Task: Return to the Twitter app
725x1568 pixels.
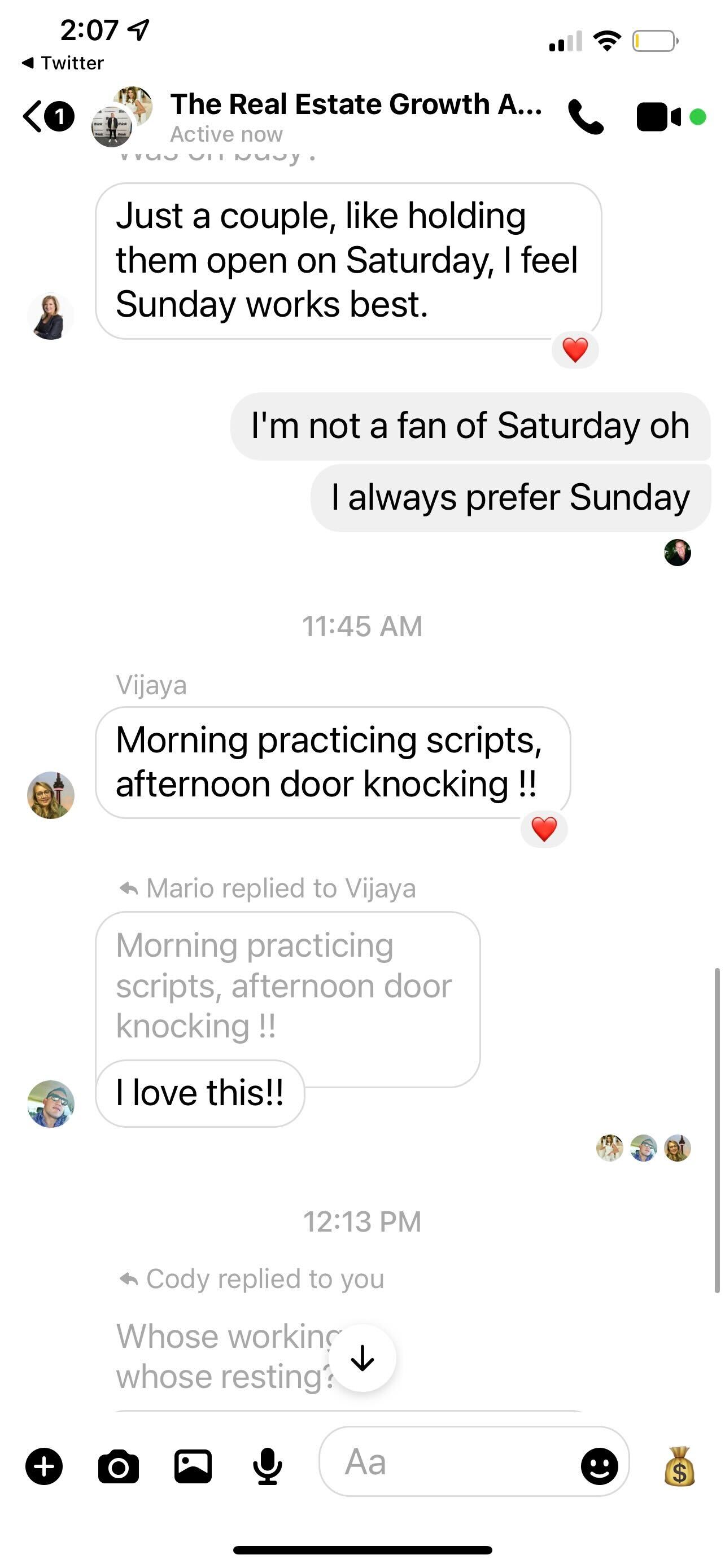Action: click(63, 63)
